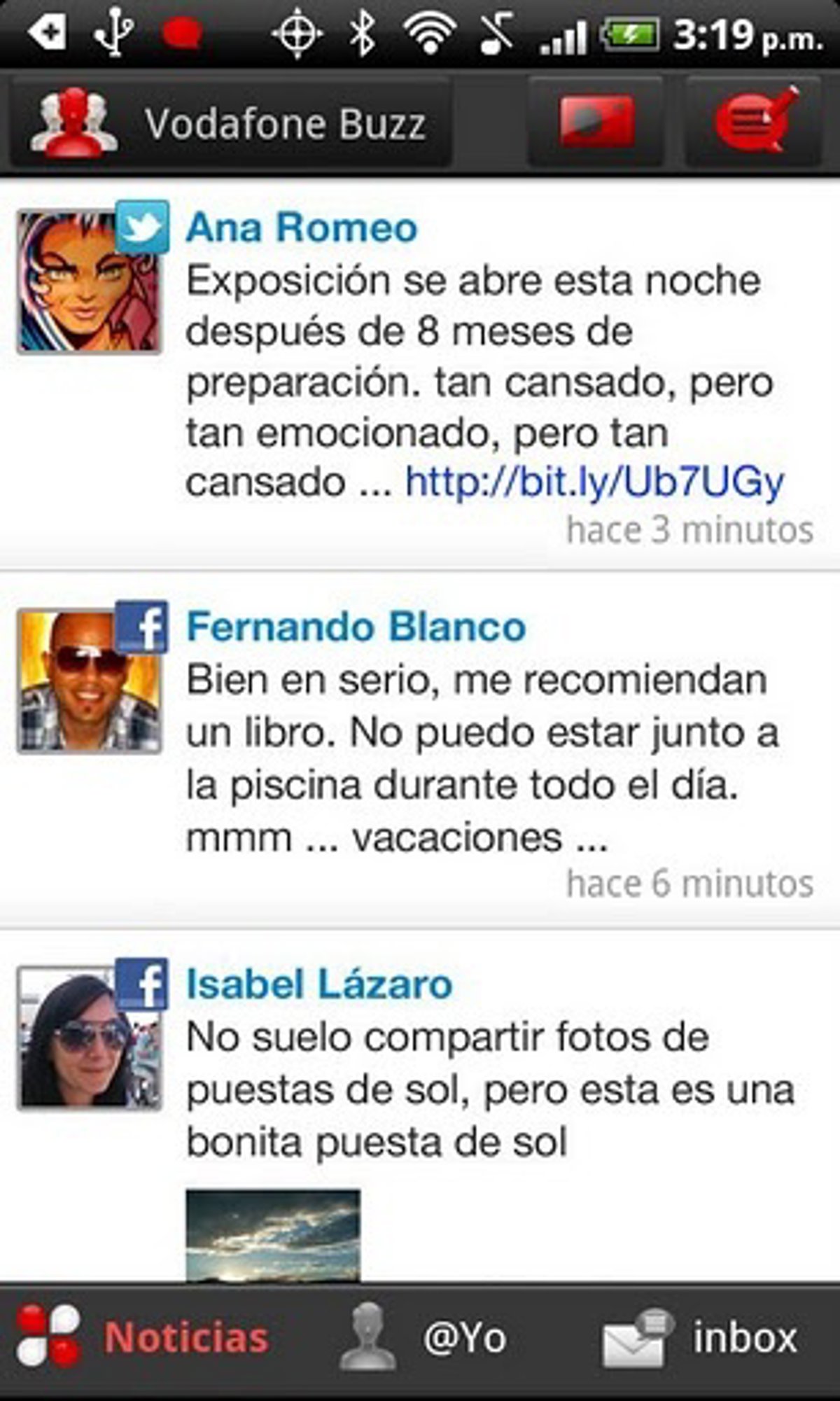Image resolution: width=840 pixels, height=1401 pixels.
Task: View Ana Romeo's avatar picture
Action: coord(89,281)
